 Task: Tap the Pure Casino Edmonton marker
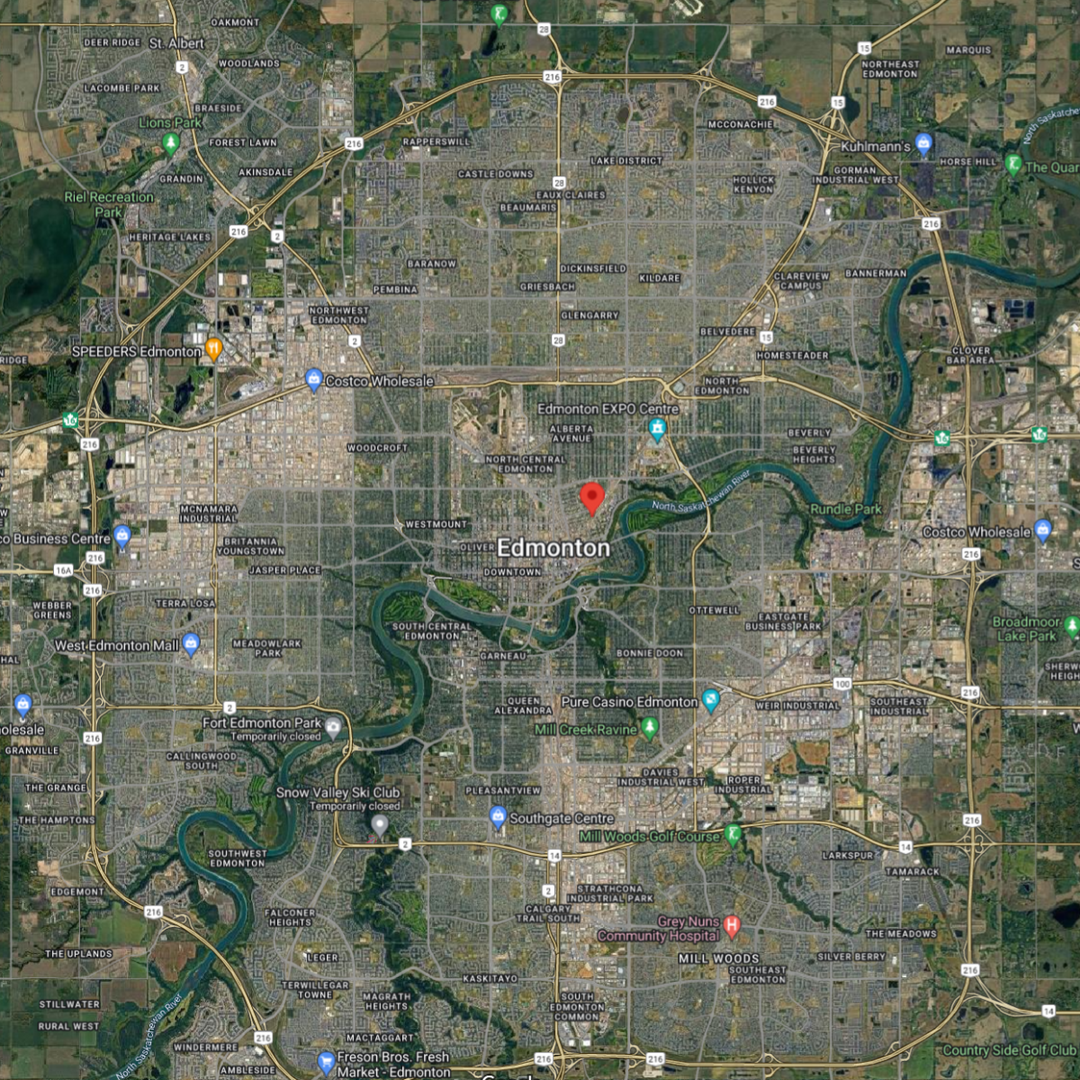click(x=711, y=700)
